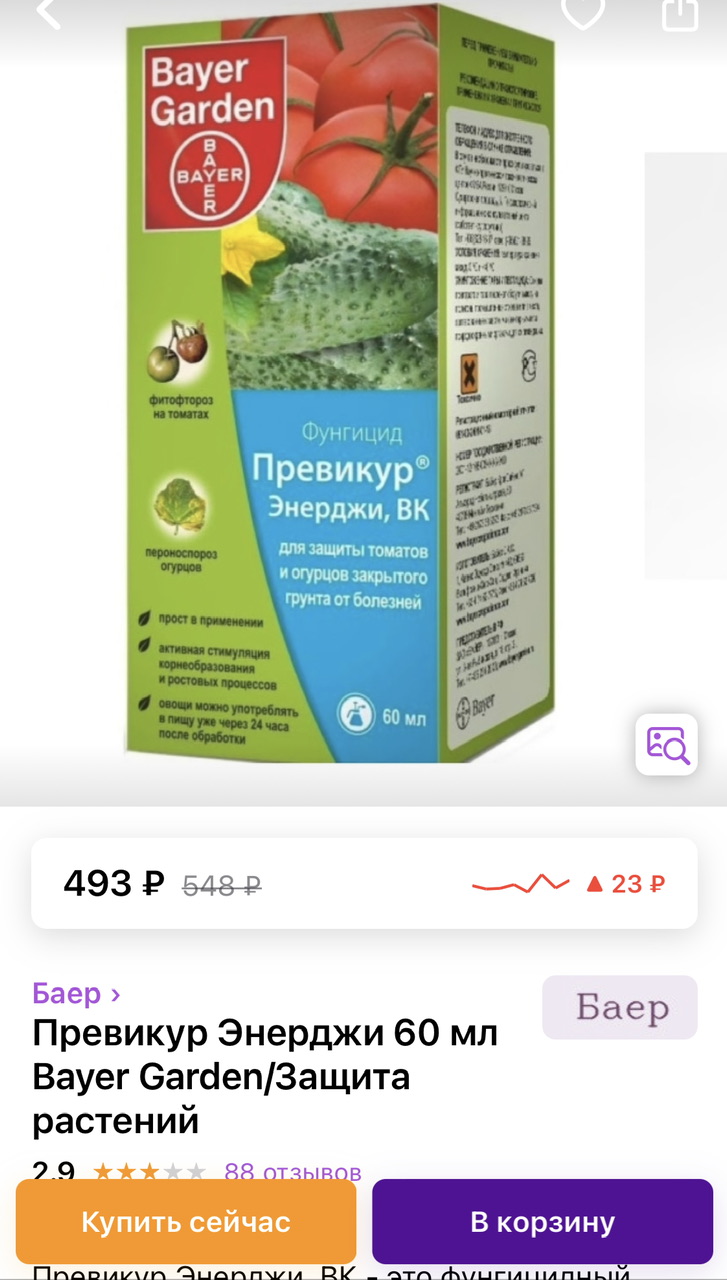
Task: Open the price history graph
Action: click(x=521, y=883)
